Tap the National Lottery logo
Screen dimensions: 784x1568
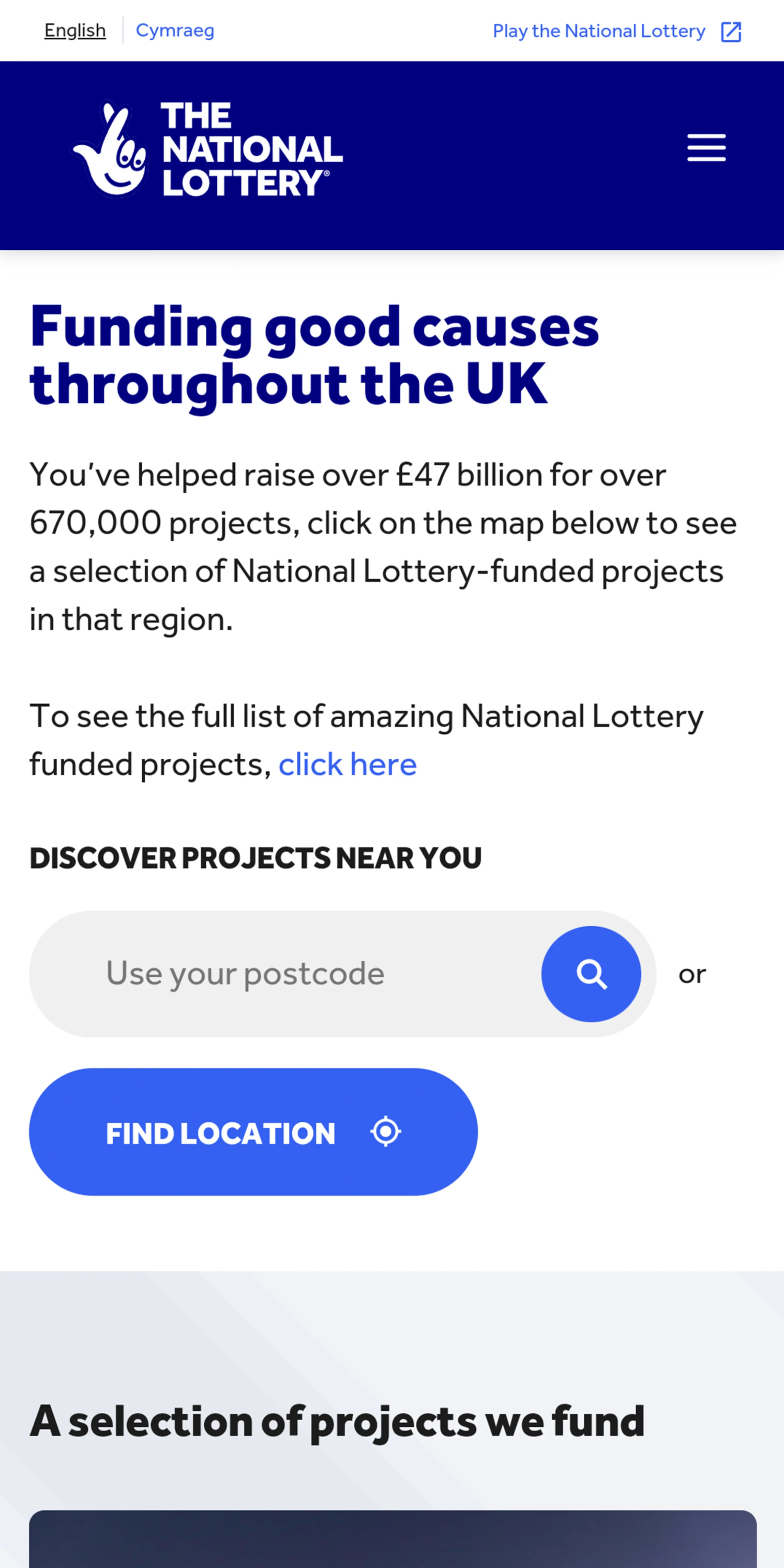point(207,149)
